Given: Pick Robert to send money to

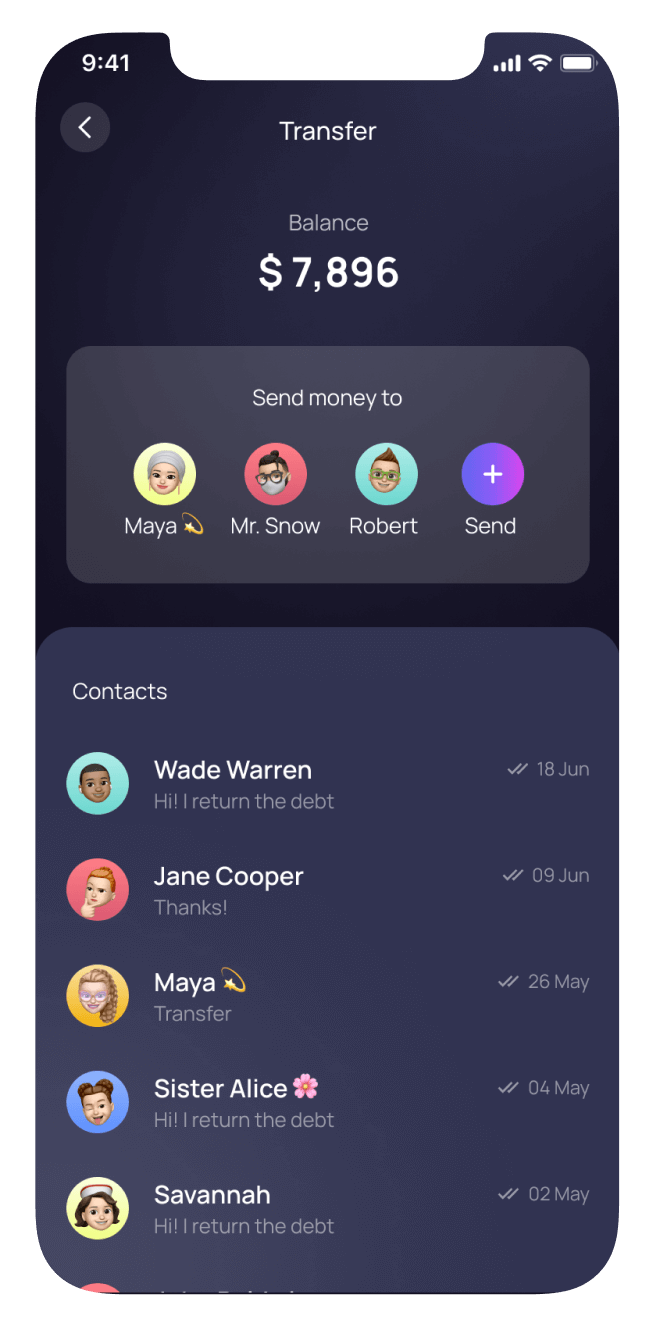Looking at the screenshot, I should click(386, 475).
